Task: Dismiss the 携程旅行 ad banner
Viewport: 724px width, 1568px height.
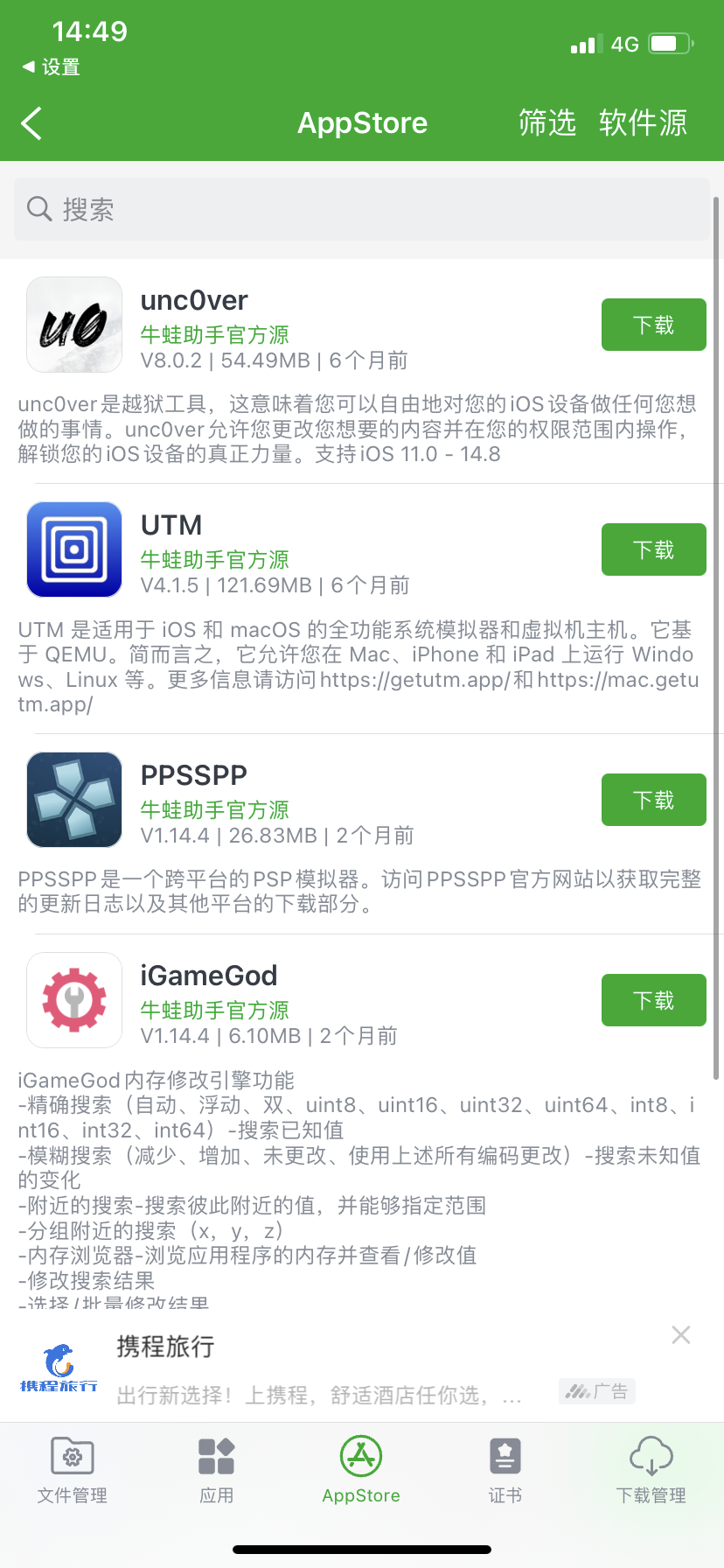Action: click(680, 1334)
